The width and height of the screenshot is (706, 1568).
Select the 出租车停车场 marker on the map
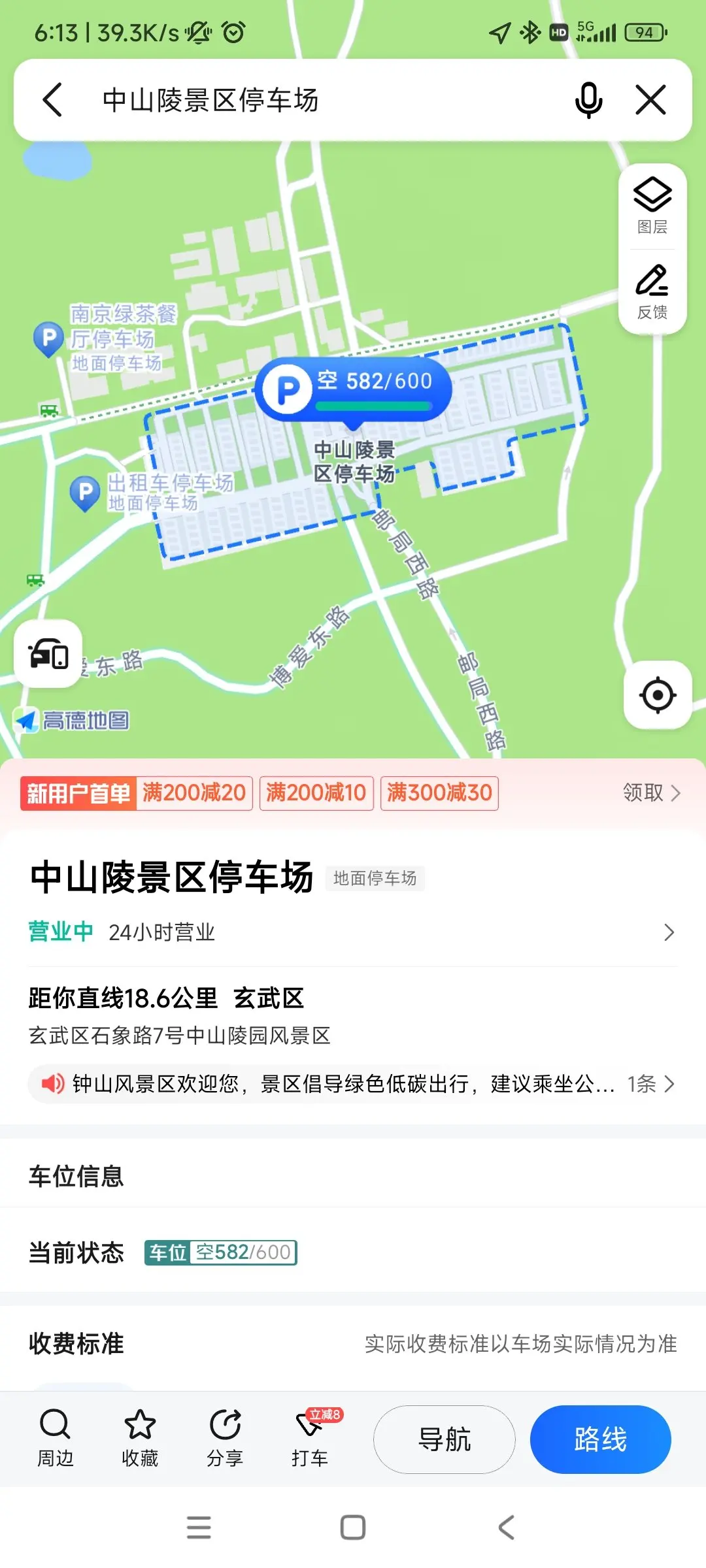(x=86, y=493)
